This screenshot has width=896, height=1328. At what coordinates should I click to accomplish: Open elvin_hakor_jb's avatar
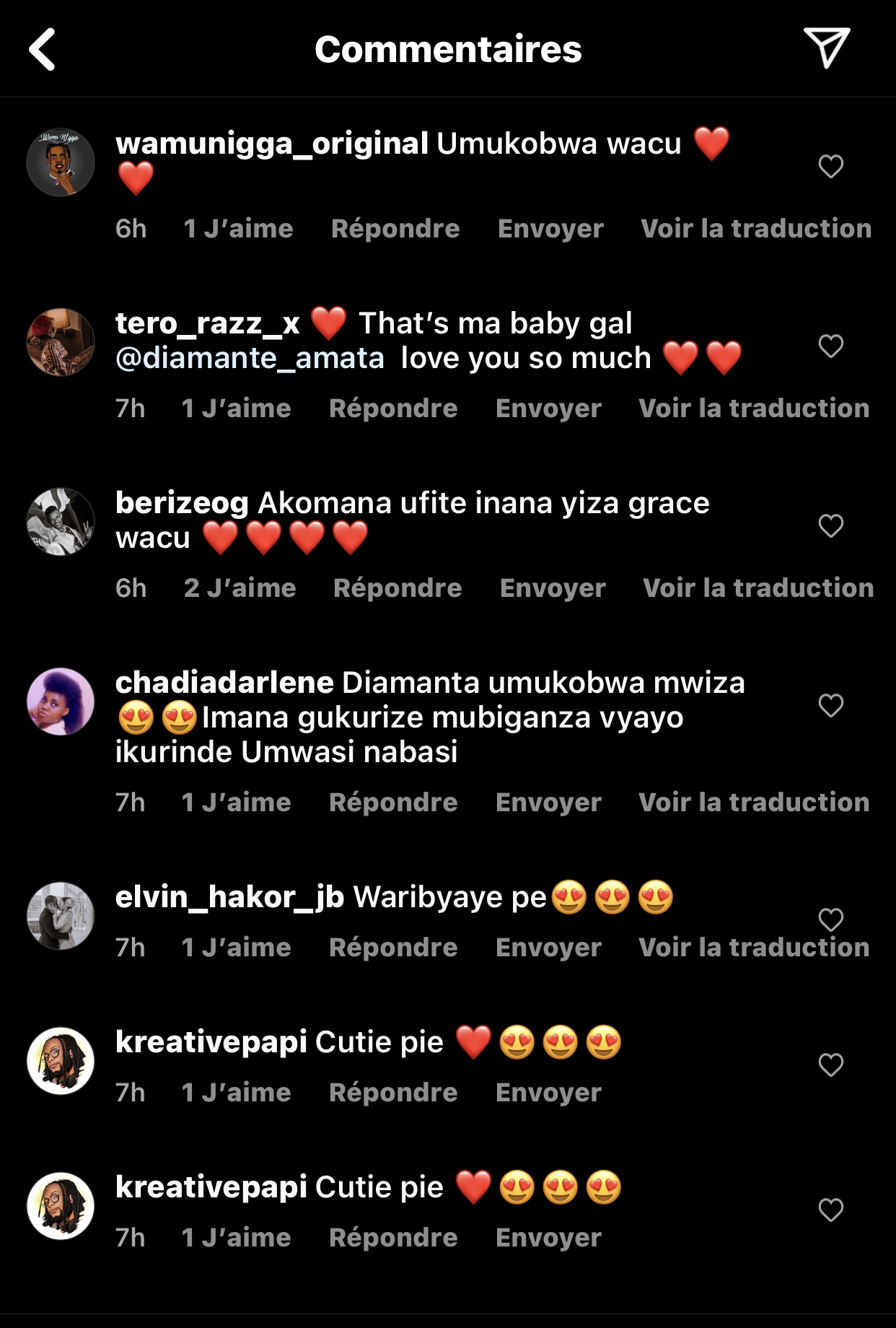61,916
